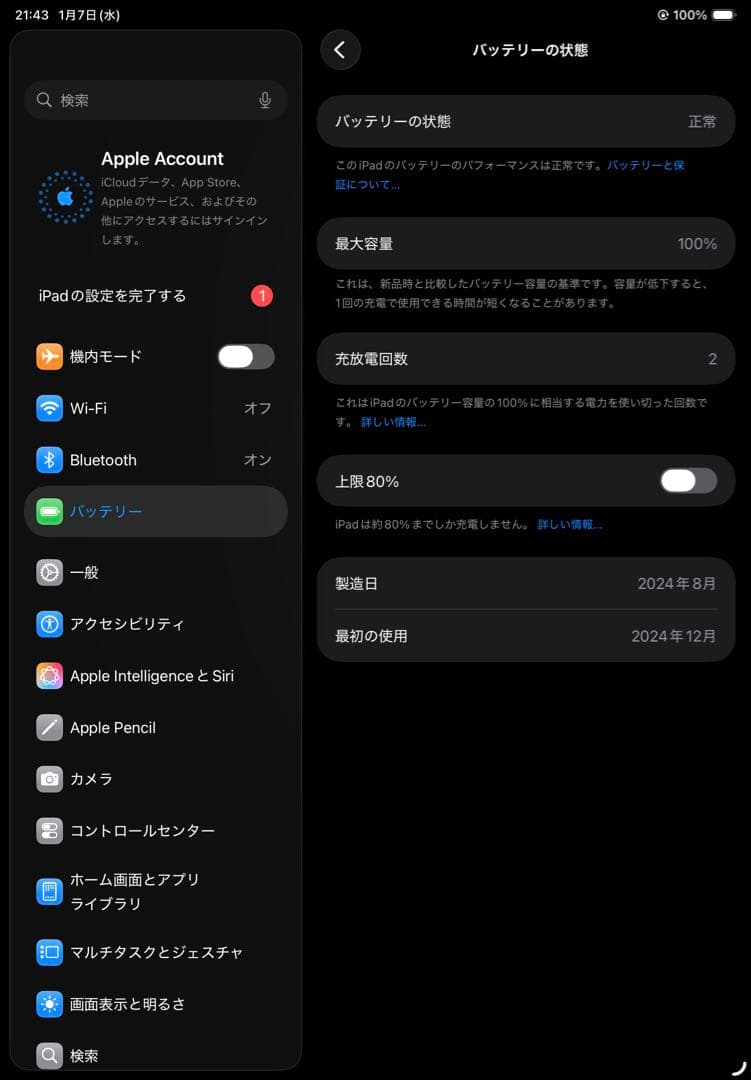The image size is (751, 1080).
Task: Open the 画面表示と明るさ settings icon
Action: pyautogui.click(x=47, y=1004)
